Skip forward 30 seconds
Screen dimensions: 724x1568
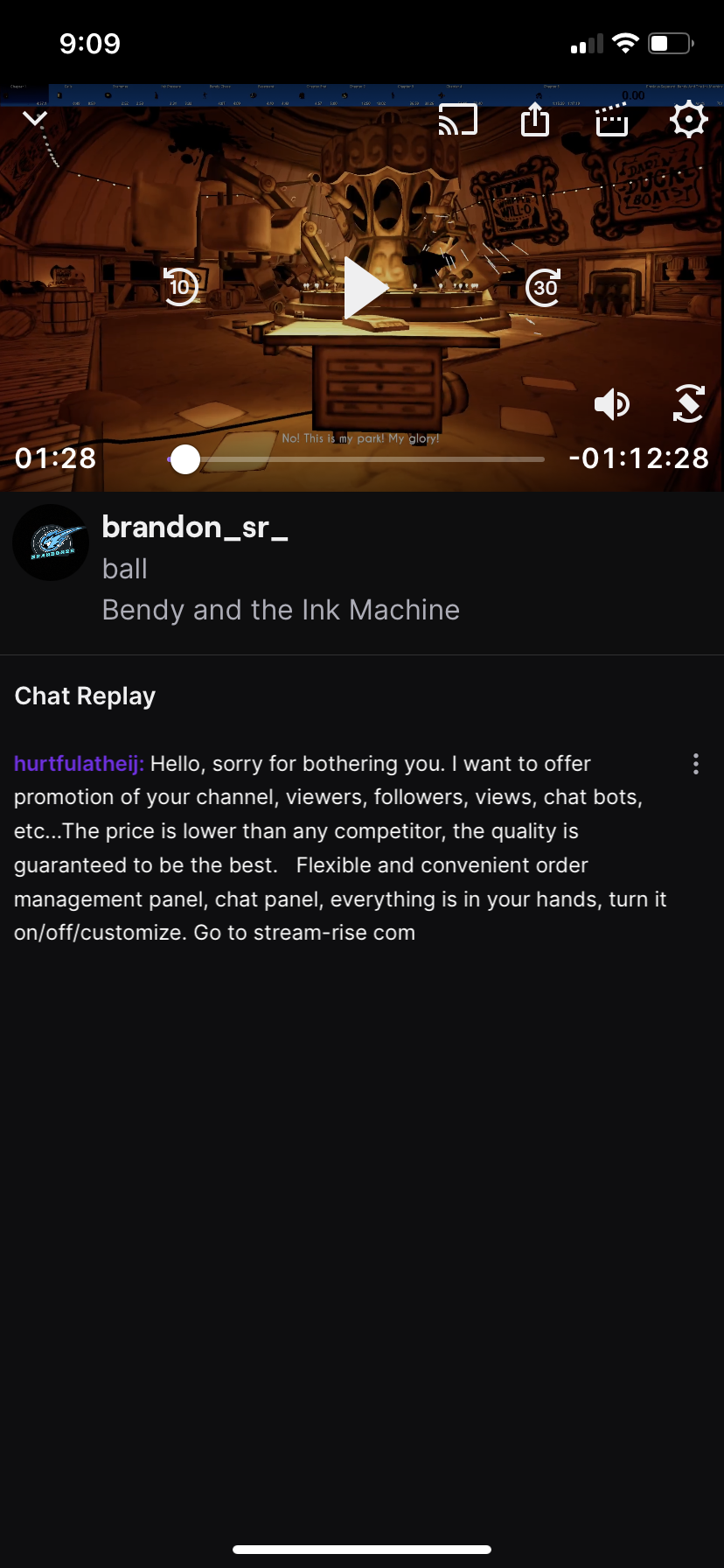click(x=543, y=287)
